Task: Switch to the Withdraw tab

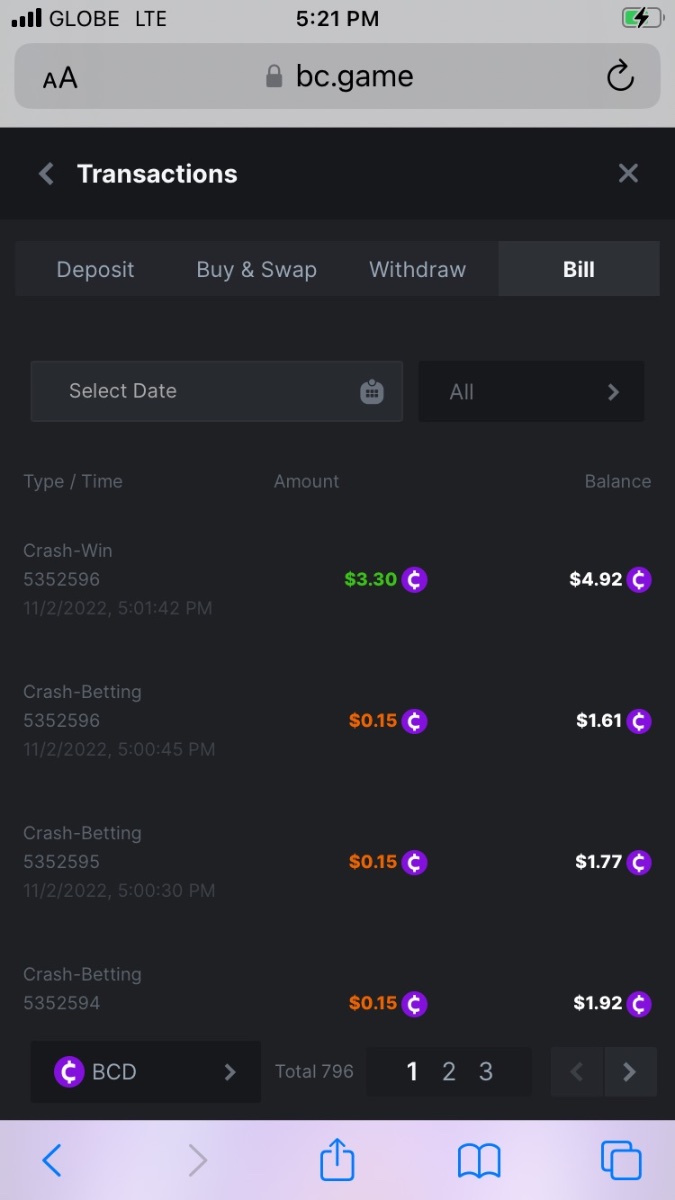Action: coord(417,269)
